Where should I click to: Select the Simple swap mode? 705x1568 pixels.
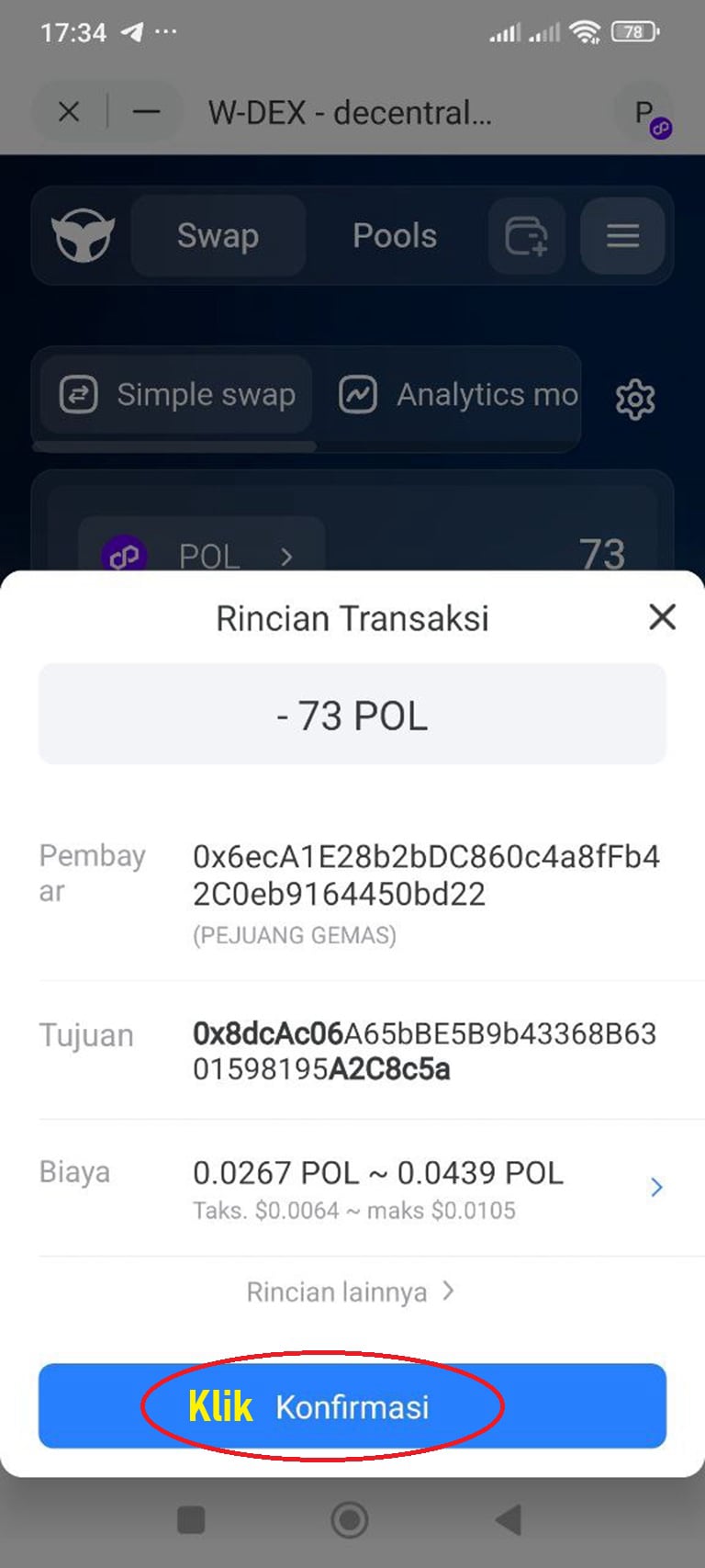coord(205,395)
